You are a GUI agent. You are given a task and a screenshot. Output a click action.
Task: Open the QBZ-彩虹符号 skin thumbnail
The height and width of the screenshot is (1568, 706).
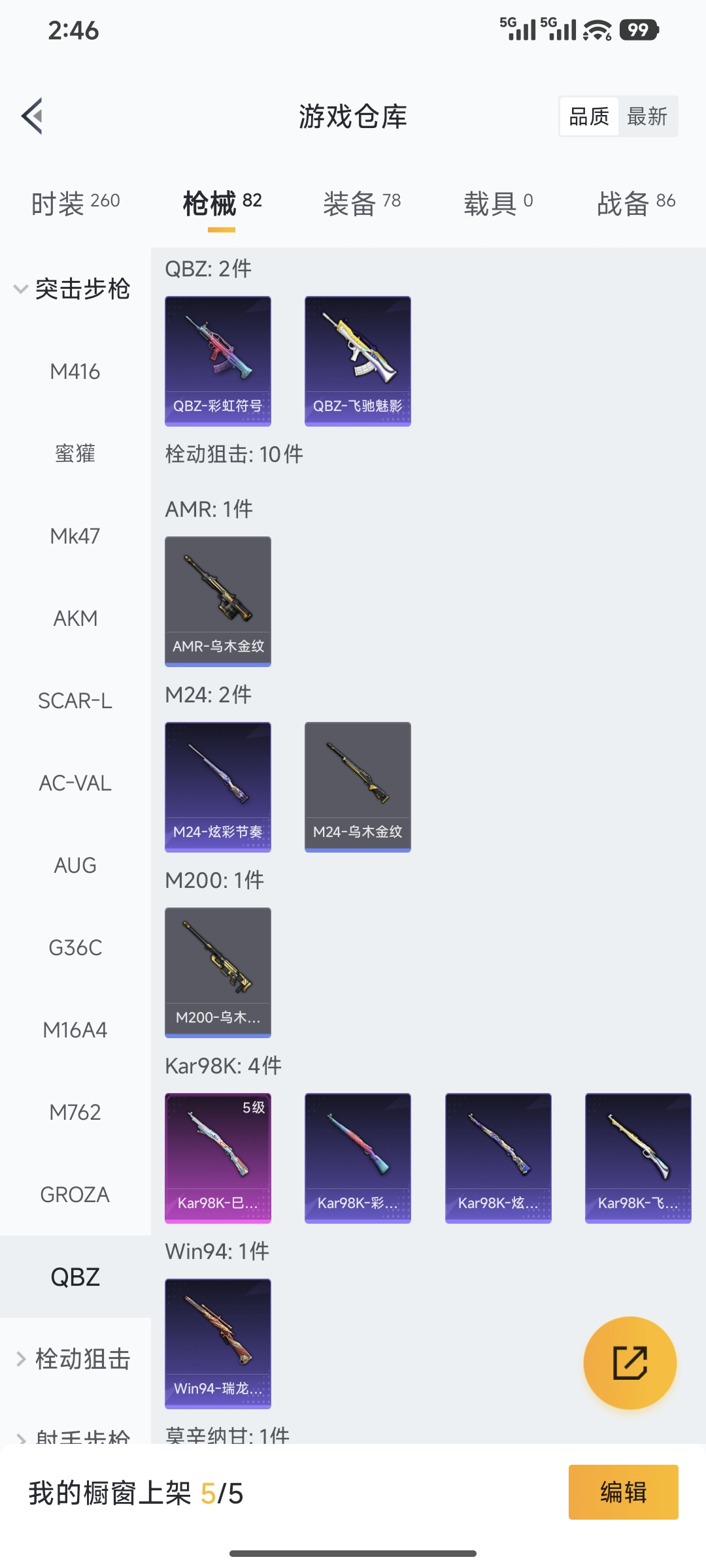click(218, 361)
